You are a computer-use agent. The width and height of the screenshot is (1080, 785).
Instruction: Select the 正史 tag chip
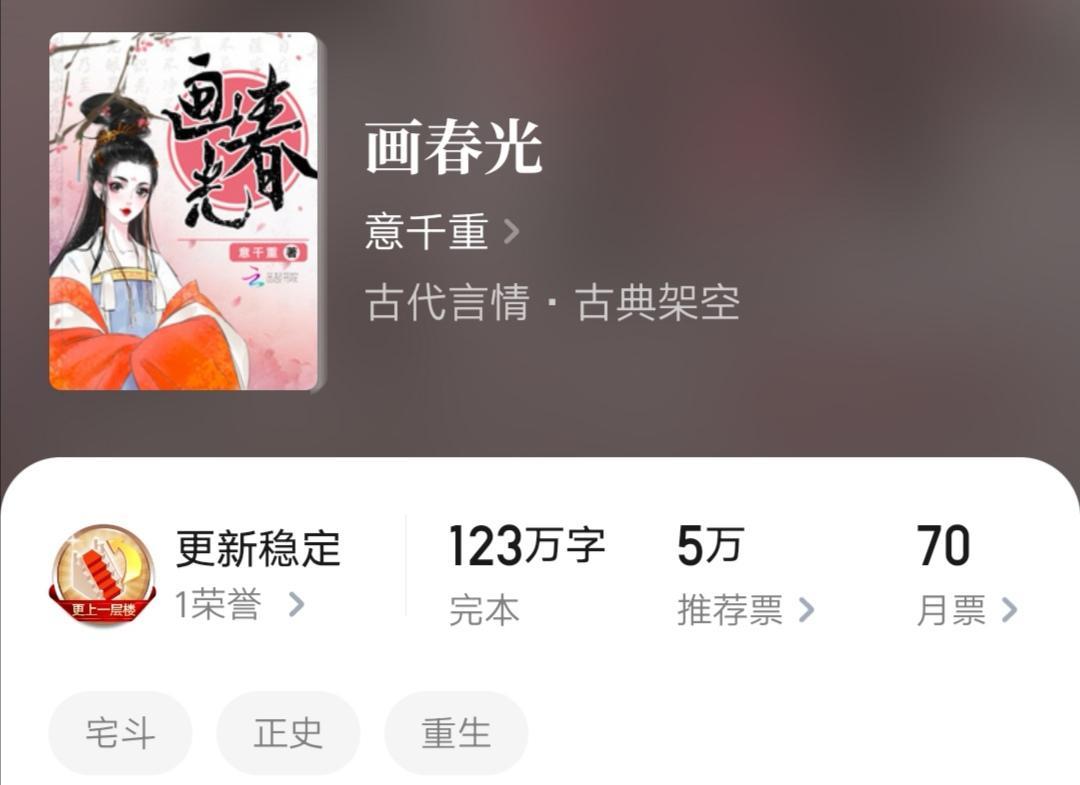click(x=288, y=733)
